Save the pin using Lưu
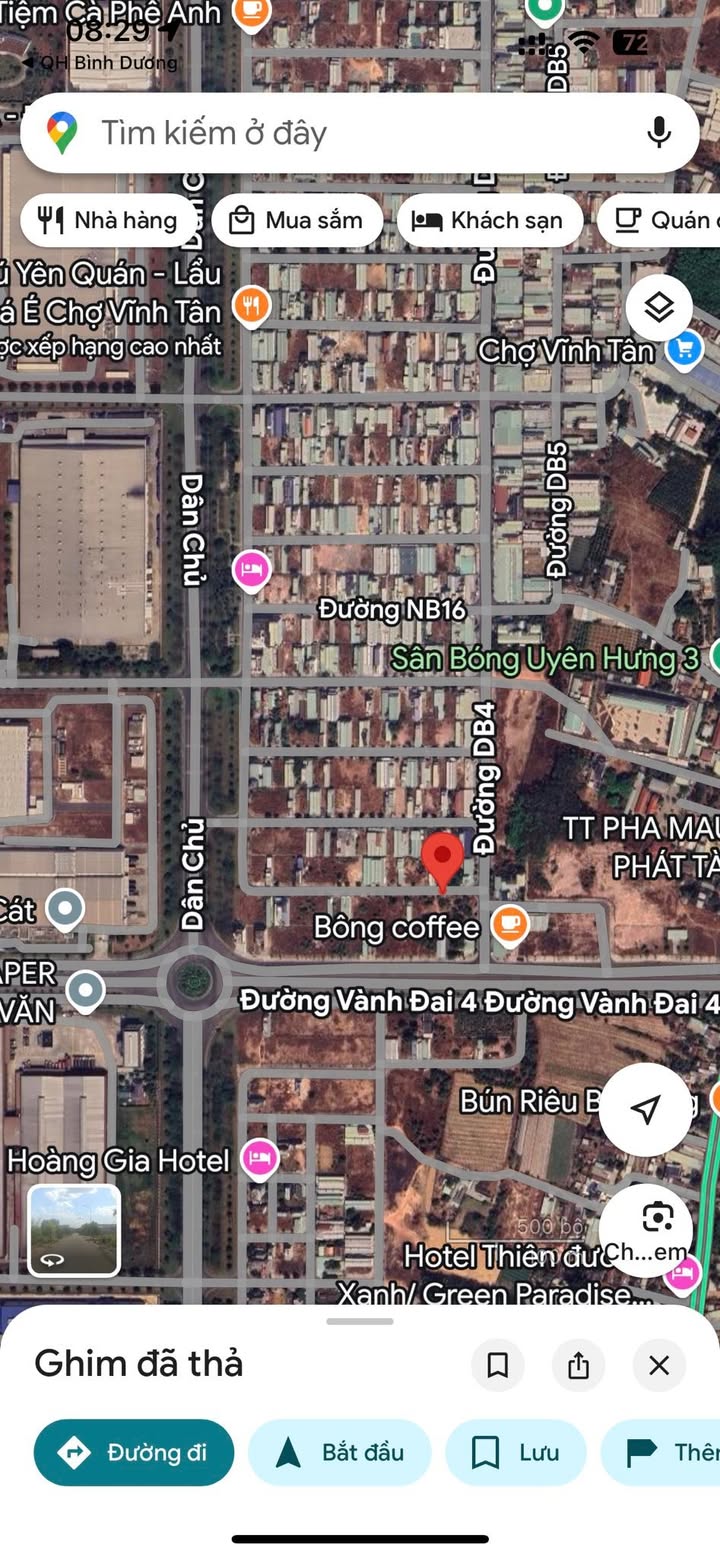720x1557 pixels. tap(515, 1452)
